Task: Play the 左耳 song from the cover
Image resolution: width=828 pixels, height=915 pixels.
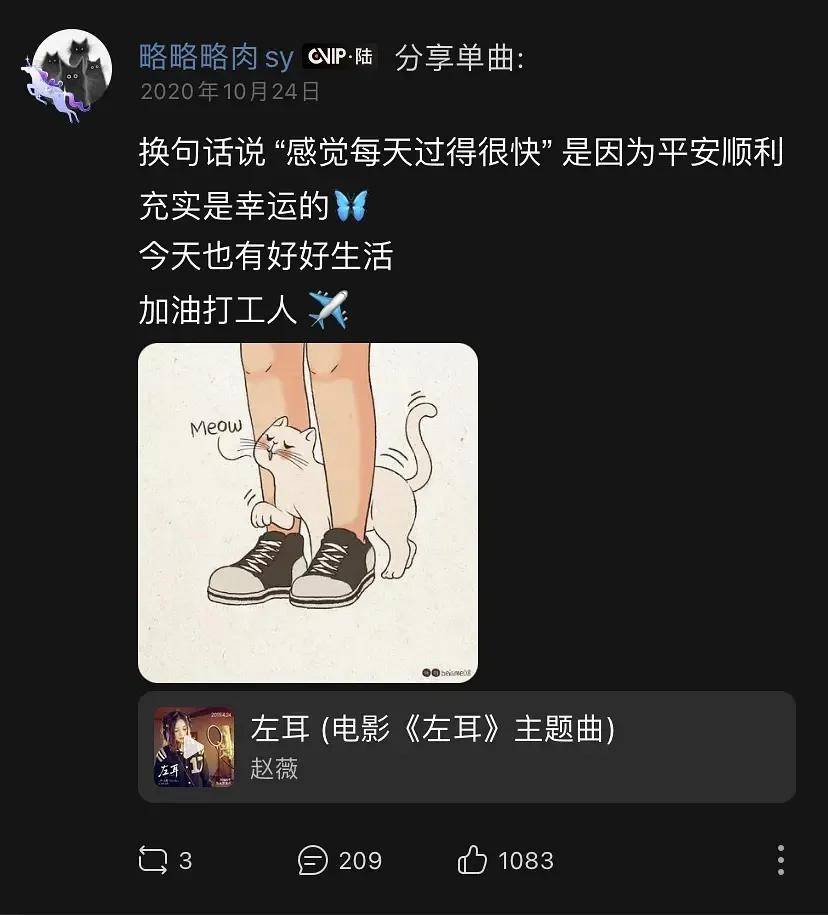Action: coord(192,747)
